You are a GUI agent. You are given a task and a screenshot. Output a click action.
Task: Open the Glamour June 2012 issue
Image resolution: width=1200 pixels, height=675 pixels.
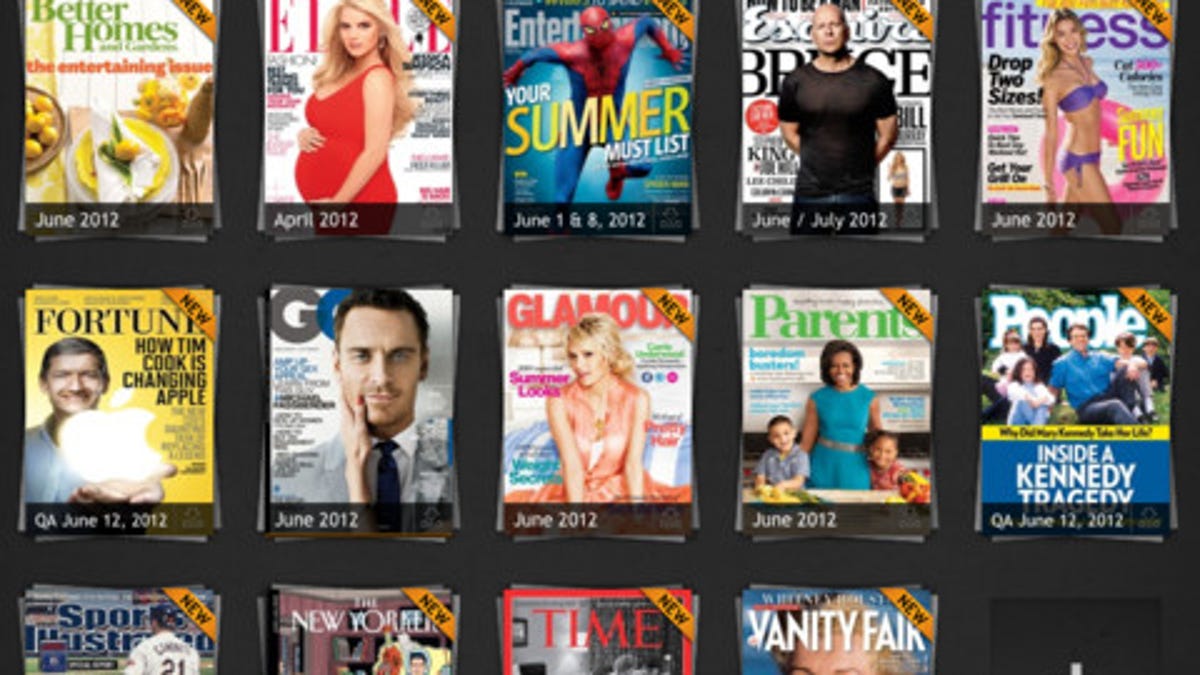pyautogui.click(x=597, y=405)
